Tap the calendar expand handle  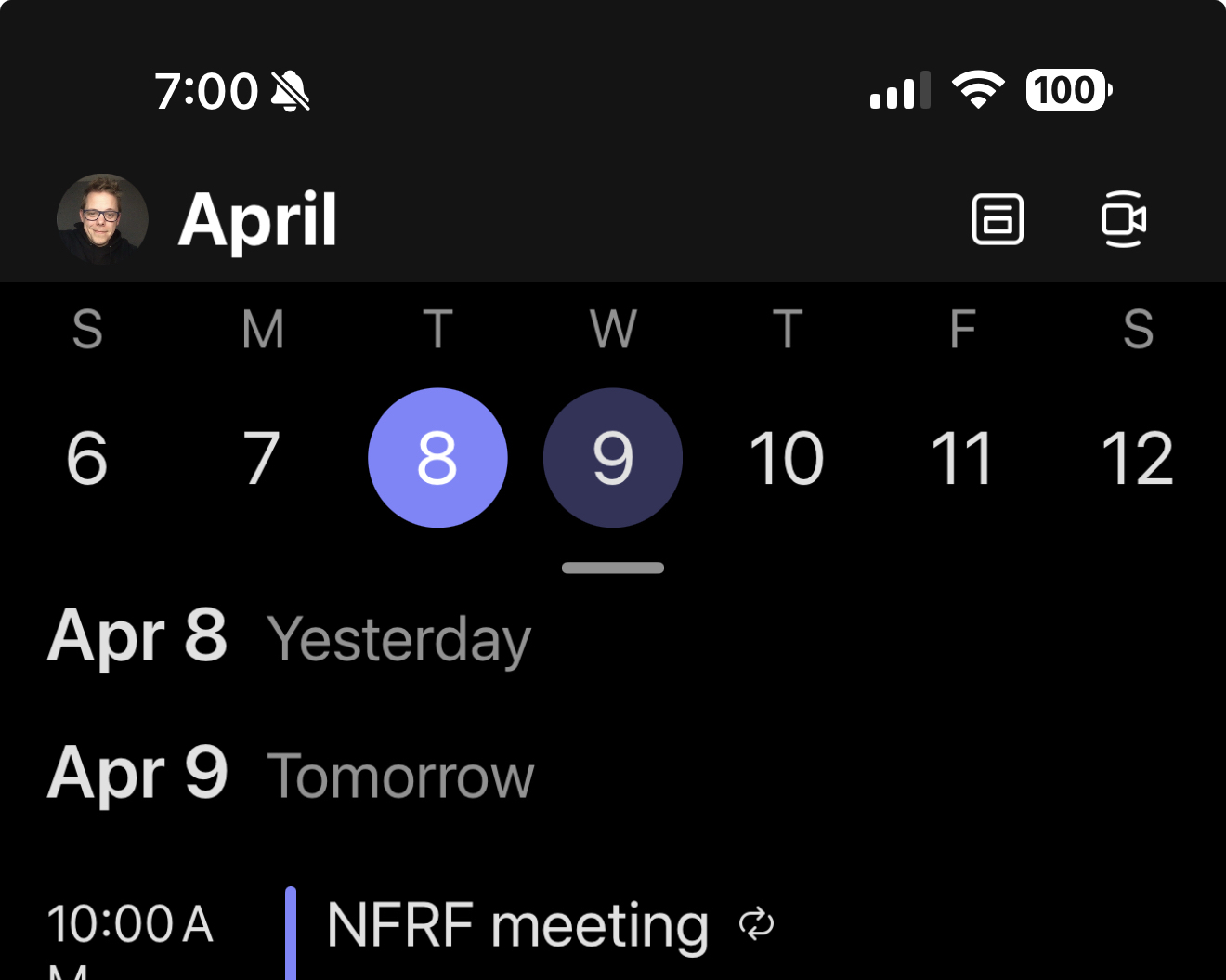(613, 568)
